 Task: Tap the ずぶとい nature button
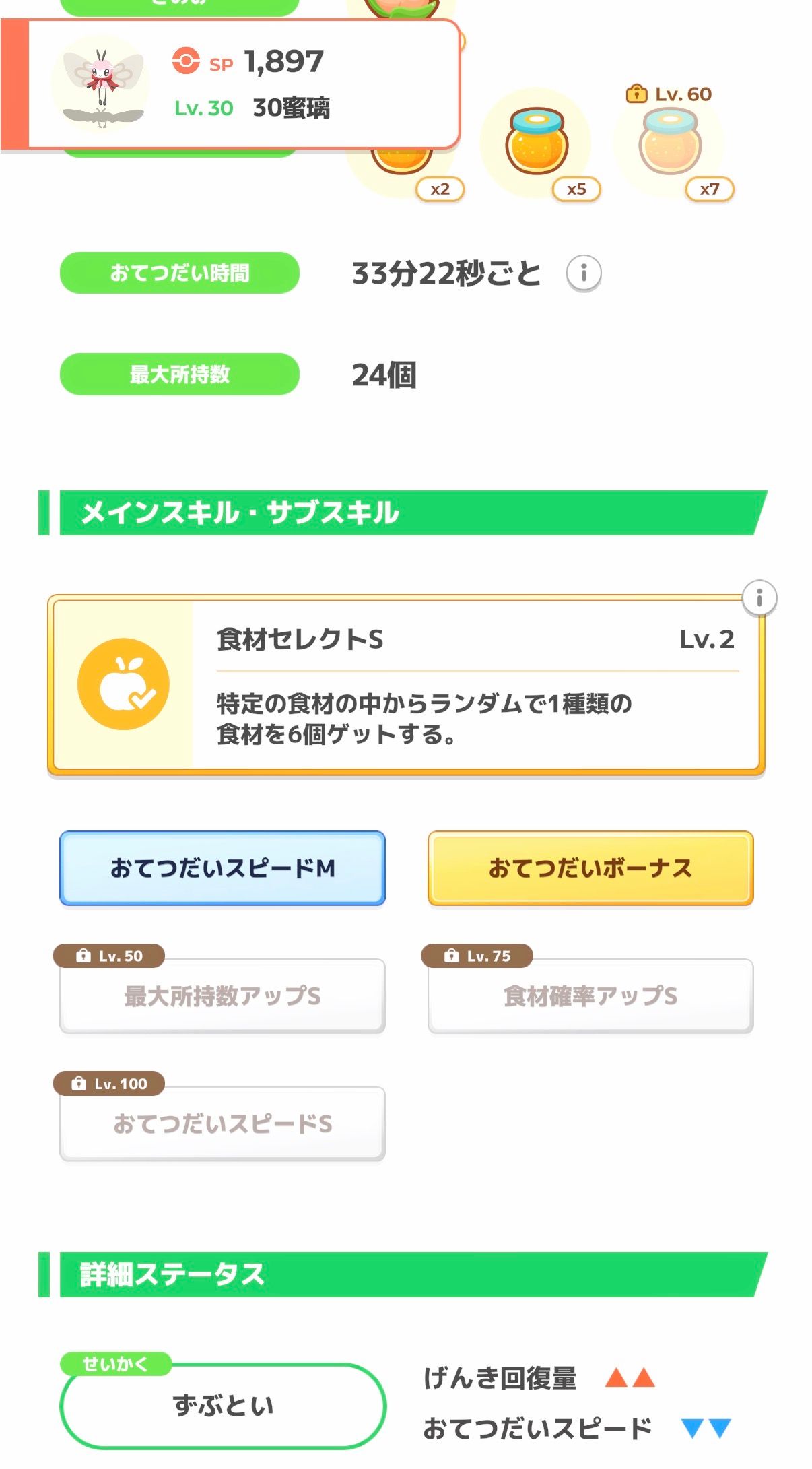tap(222, 1406)
